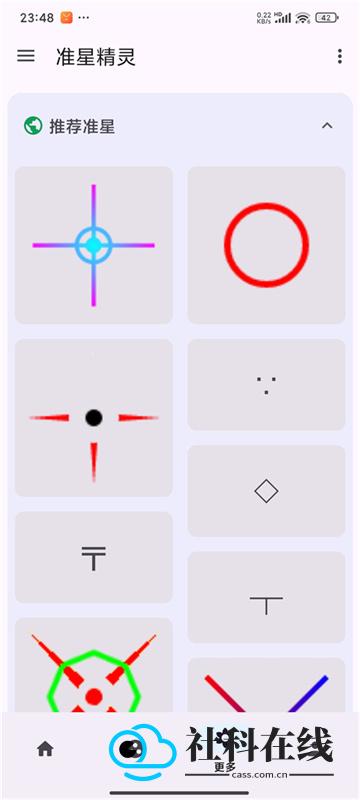
Task: Collapse the 推荐准星 section
Action: tap(327, 126)
